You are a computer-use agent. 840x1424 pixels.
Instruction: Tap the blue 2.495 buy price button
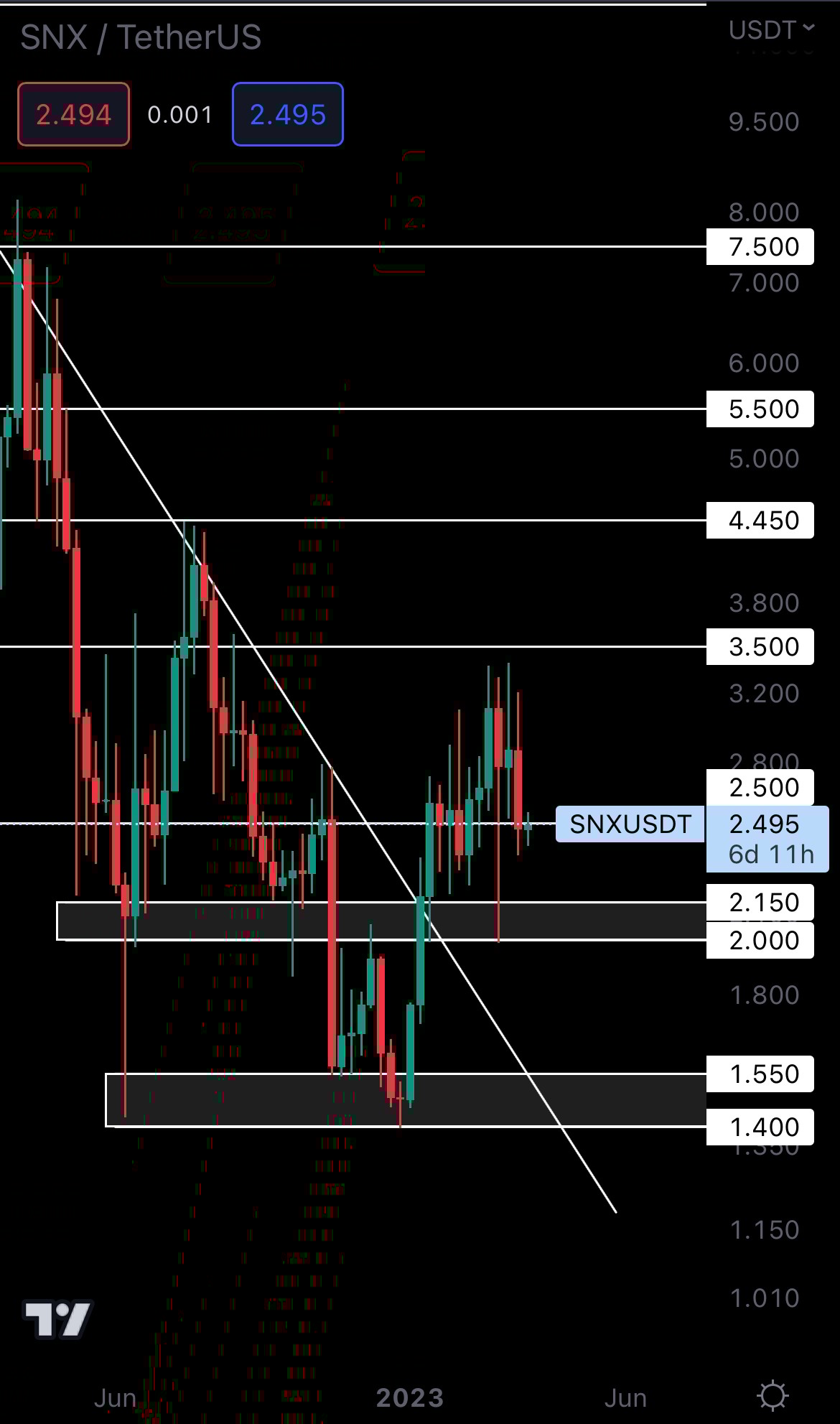click(x=287, y=115)
